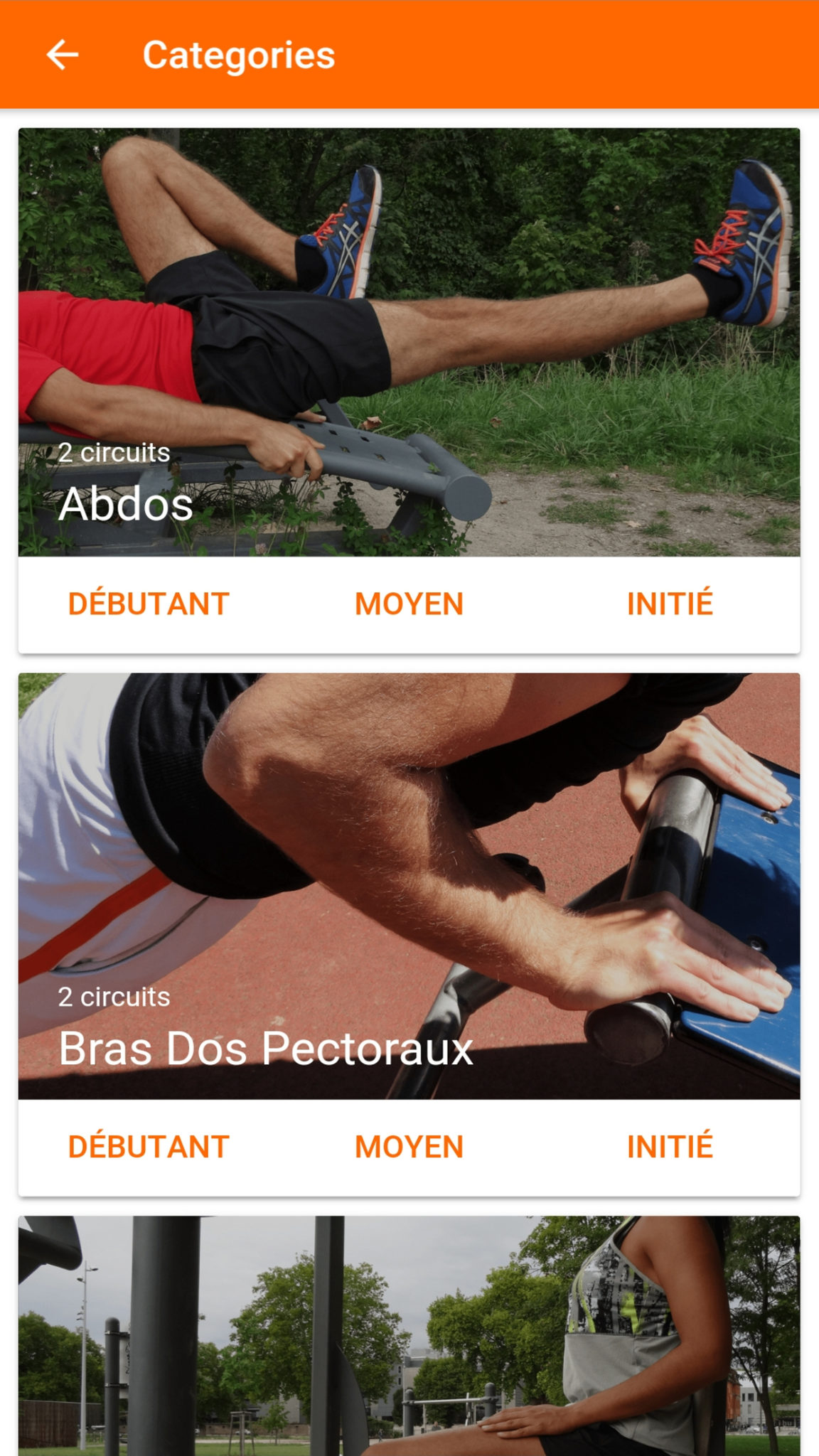The width and height of the screenshot is (819, 1456).
Task: Select Débutant for Bras Dos Pectoraux
Action: point(149,1147)
